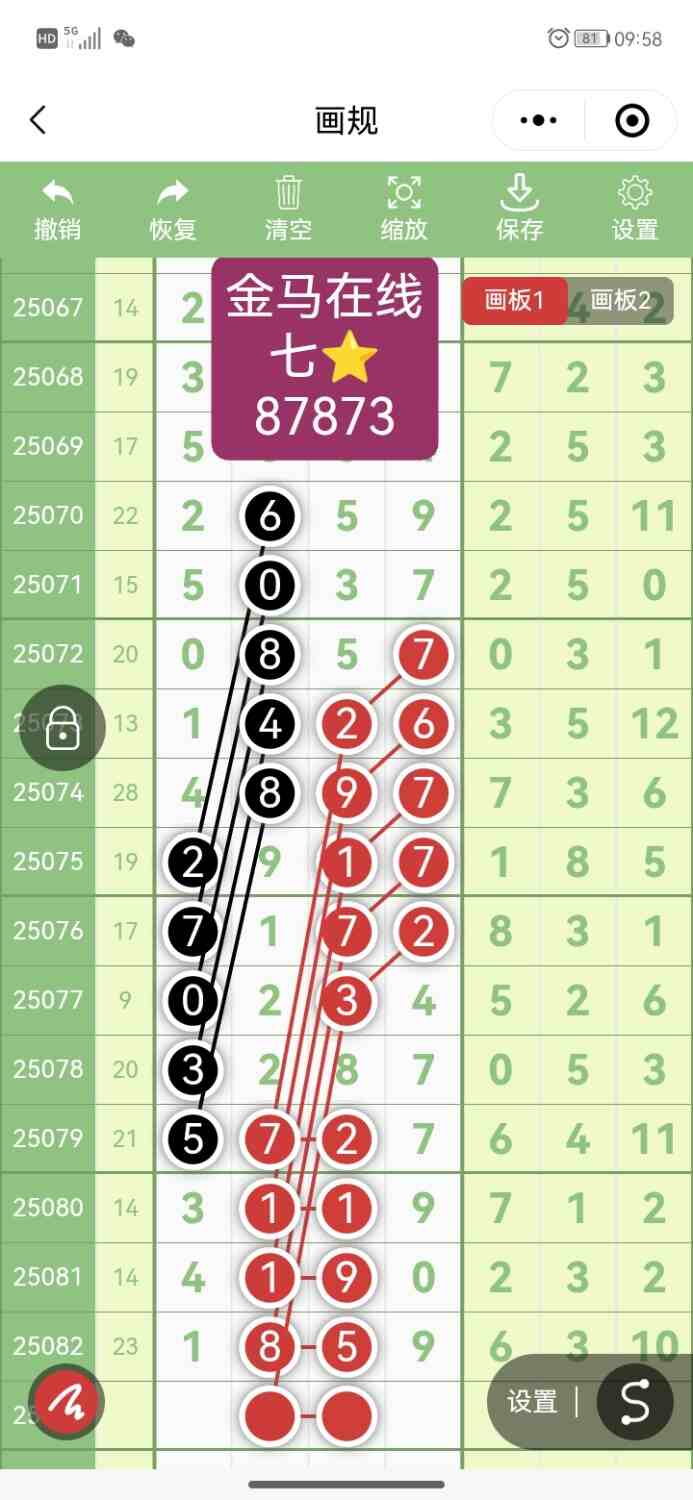Switch to 画板1

514,301
